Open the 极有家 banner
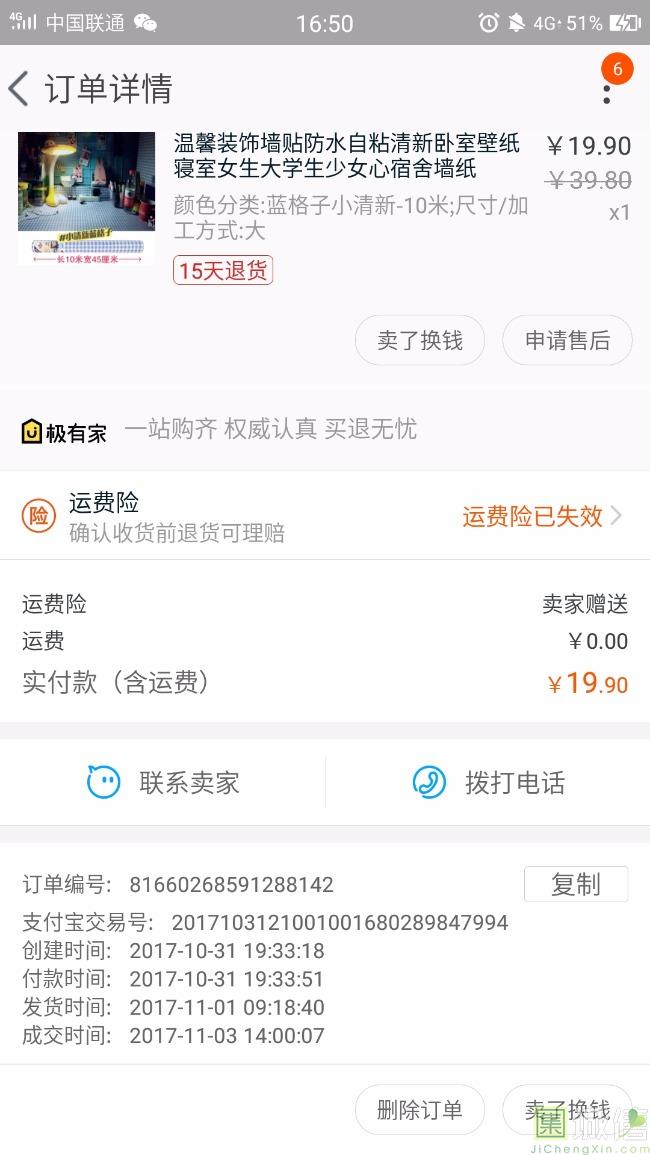The width and height of the screenshot is (650, 1155). pyautogui.click(x=325, y=429)
